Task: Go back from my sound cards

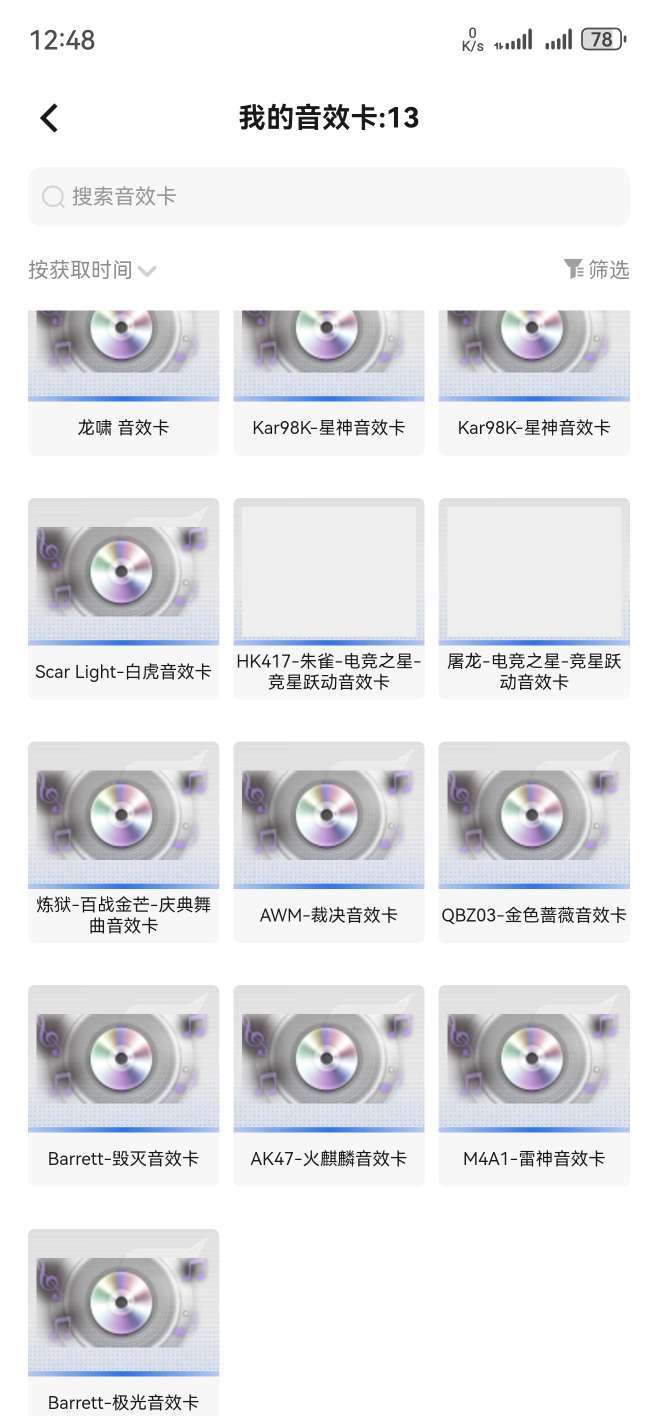Action: 49,118
